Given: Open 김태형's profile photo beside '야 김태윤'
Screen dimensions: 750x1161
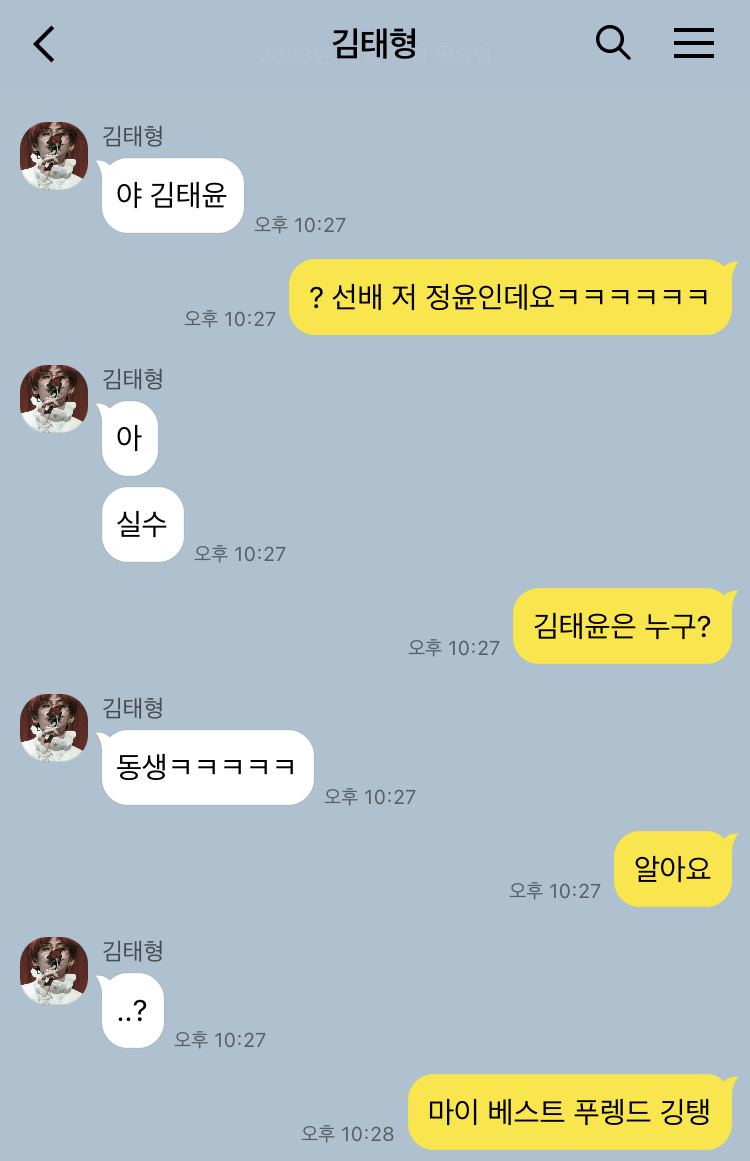Looking at the screenshot, I should [54, 156].
